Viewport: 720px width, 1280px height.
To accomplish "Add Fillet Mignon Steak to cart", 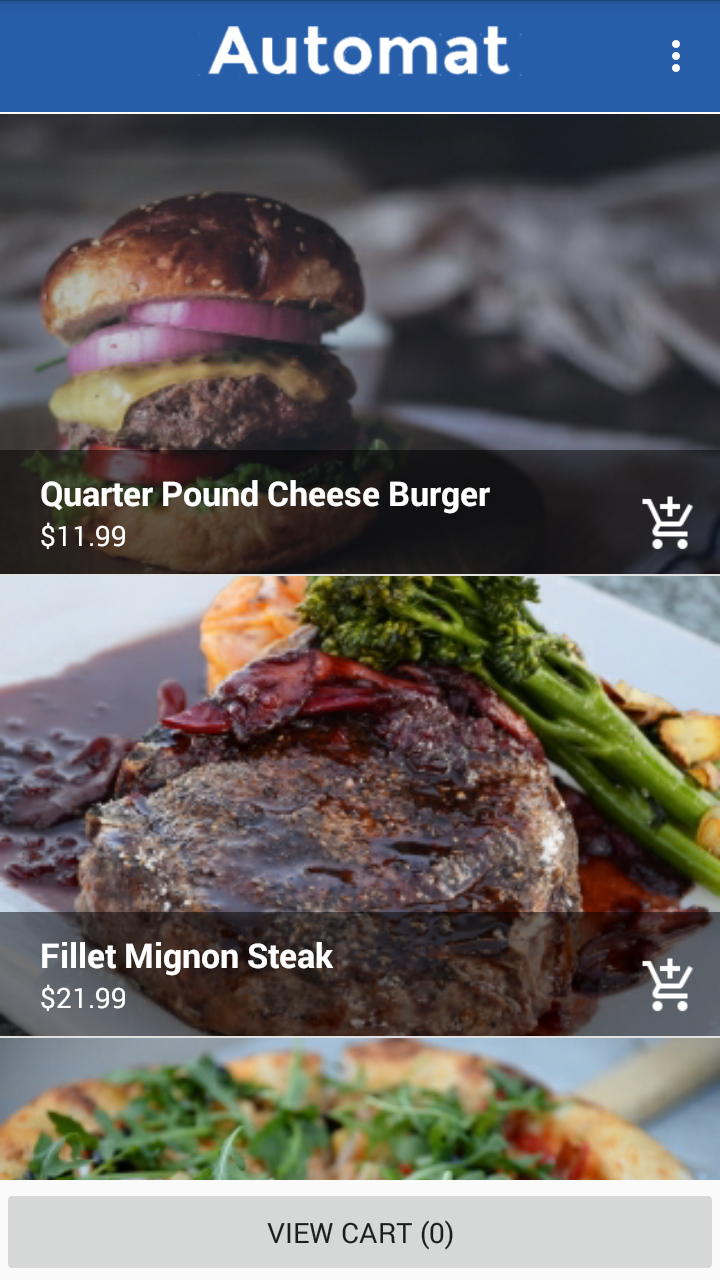I will tap(667, 985).
